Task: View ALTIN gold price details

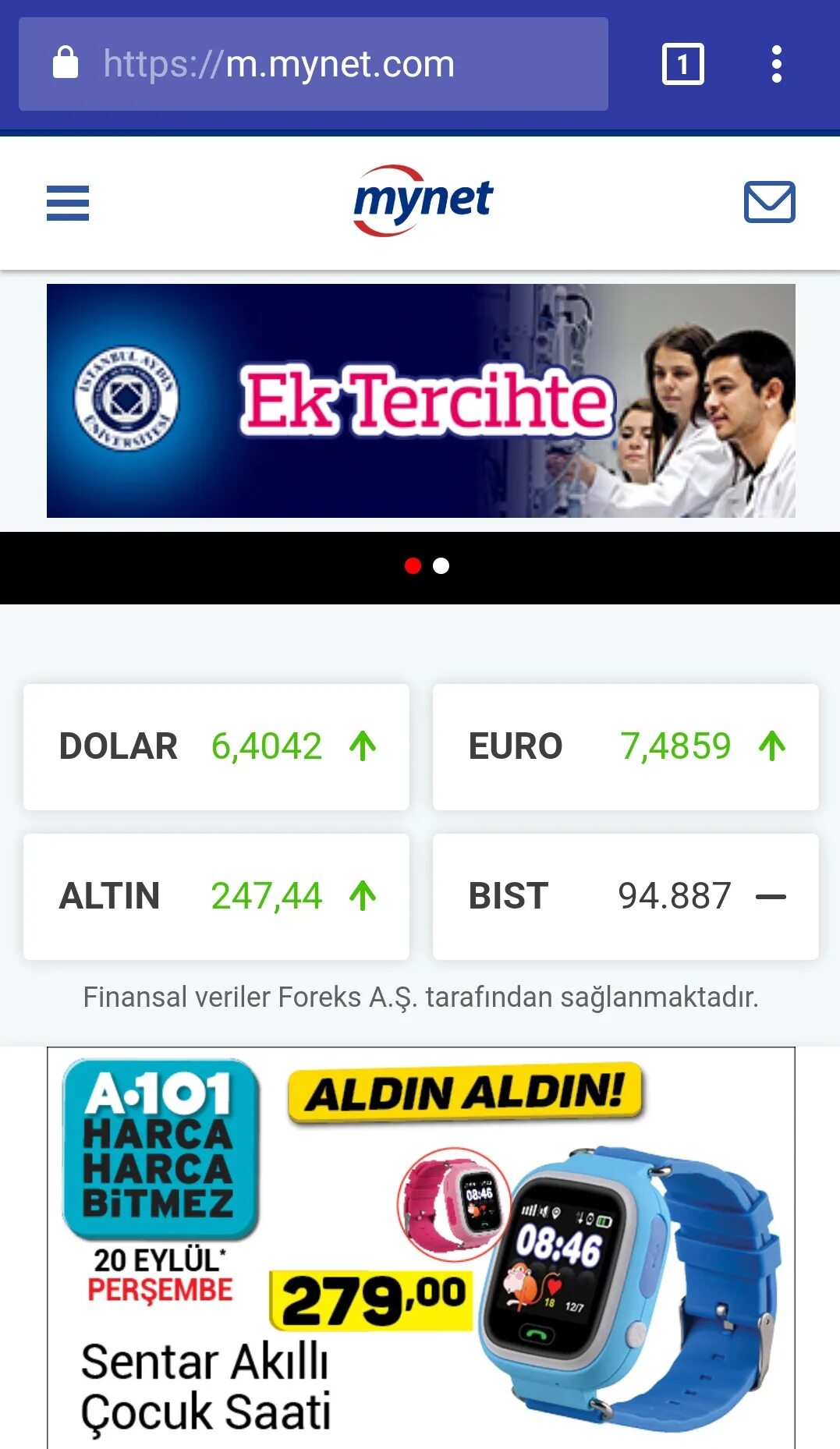Action: (216, 897)
